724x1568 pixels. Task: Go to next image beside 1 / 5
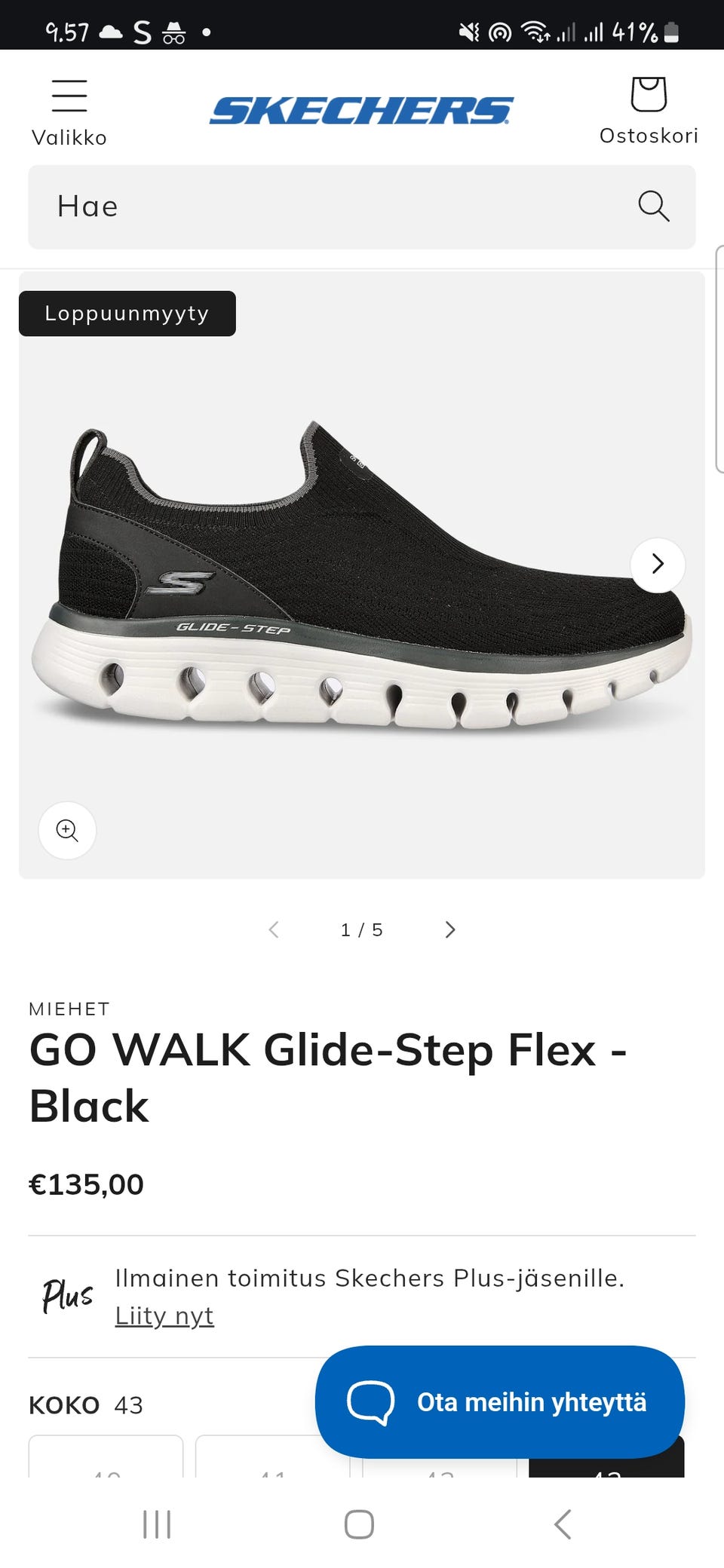450,929
